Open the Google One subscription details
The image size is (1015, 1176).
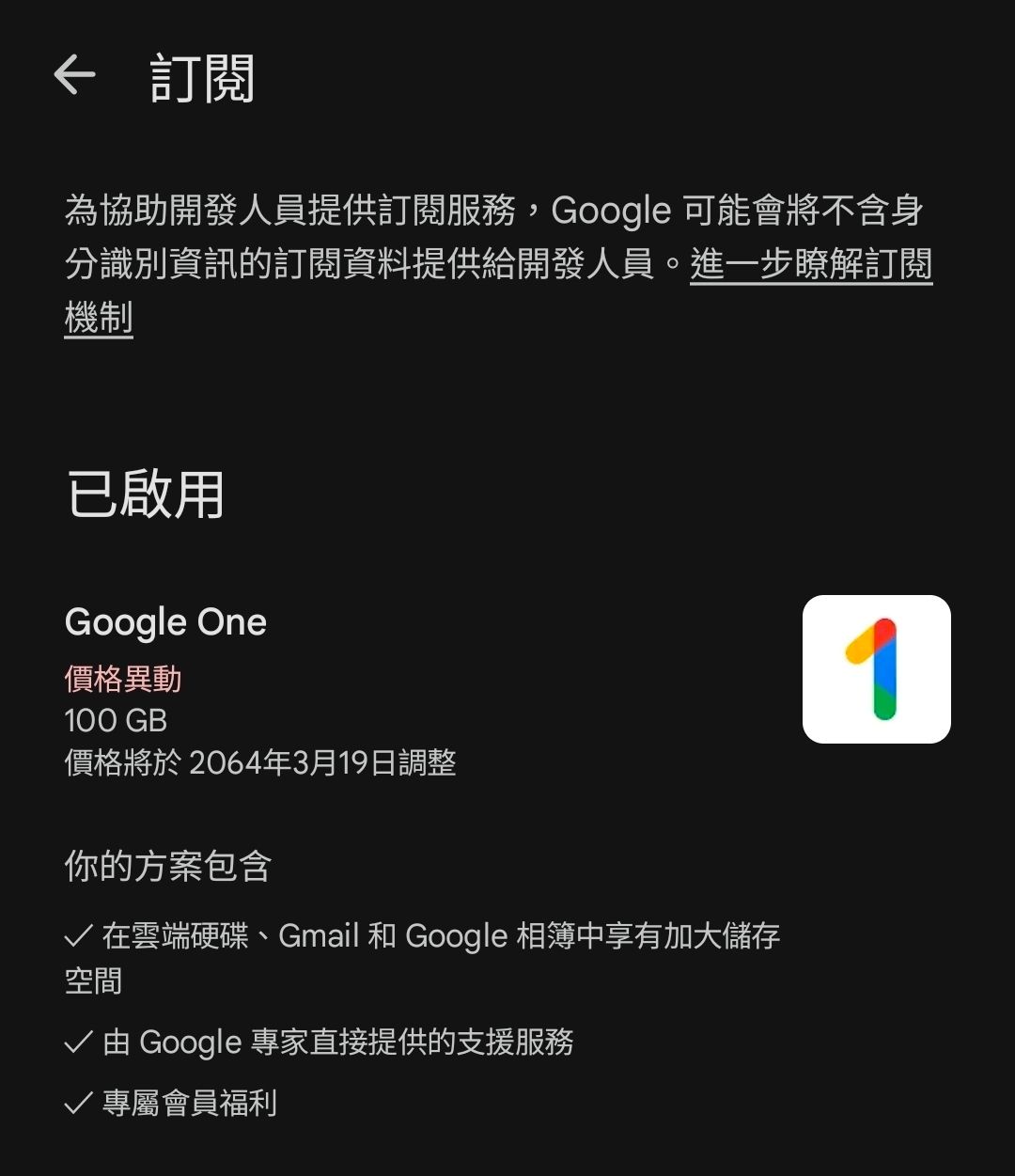(165, 622)
